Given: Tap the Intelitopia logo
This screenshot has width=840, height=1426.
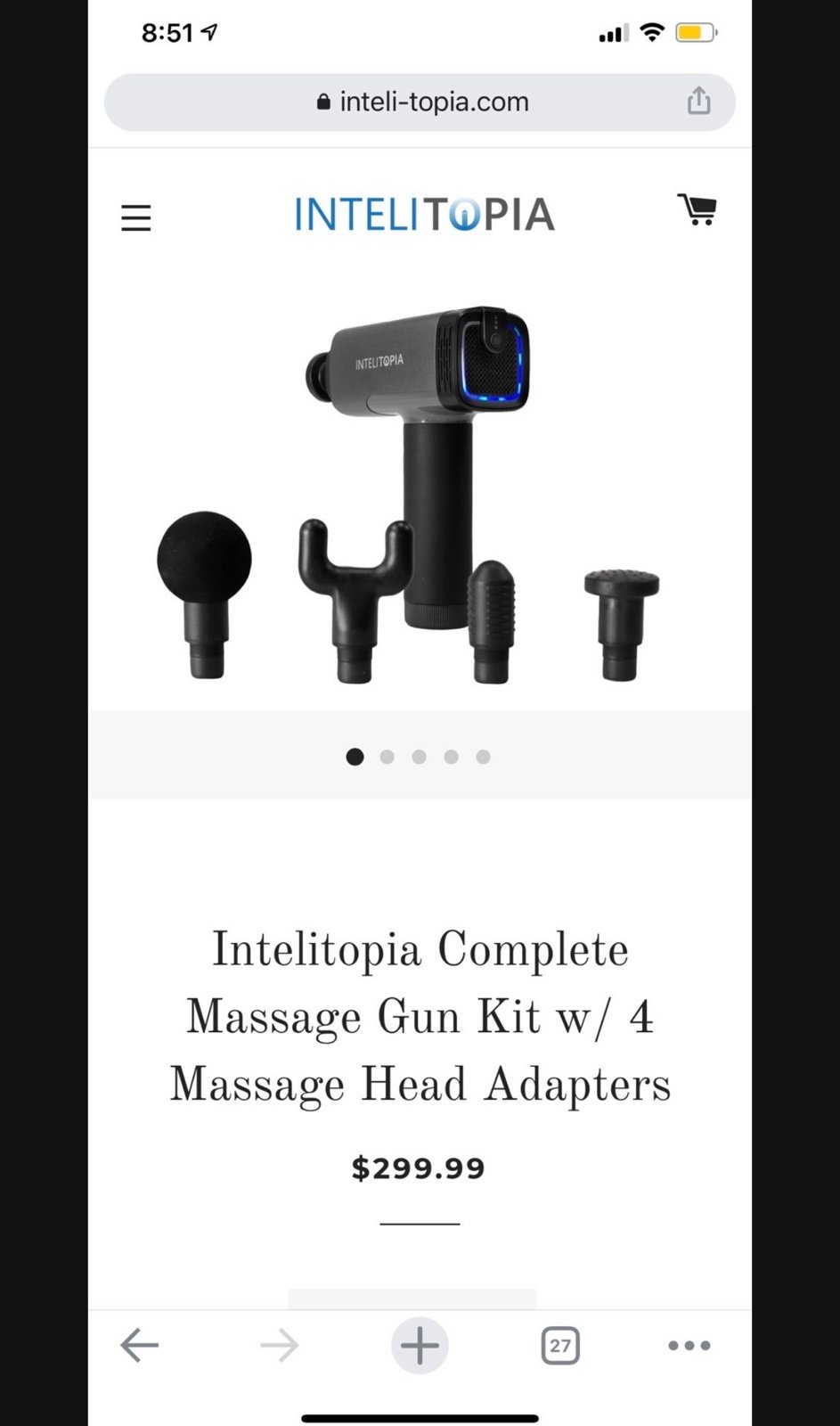Looking at the screenshot, I should (424, 215).
